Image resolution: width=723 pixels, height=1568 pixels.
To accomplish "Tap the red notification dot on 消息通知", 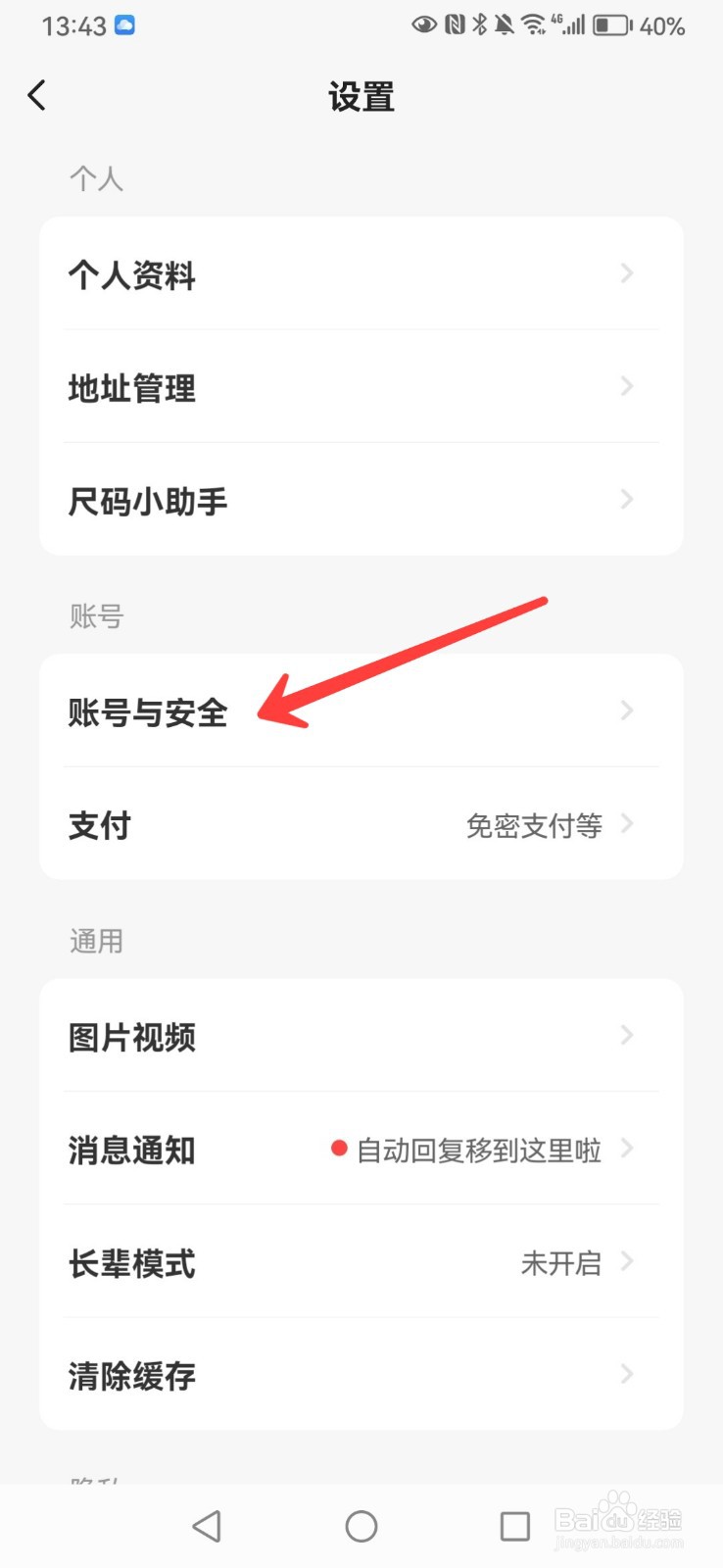I will point(339,1148).
